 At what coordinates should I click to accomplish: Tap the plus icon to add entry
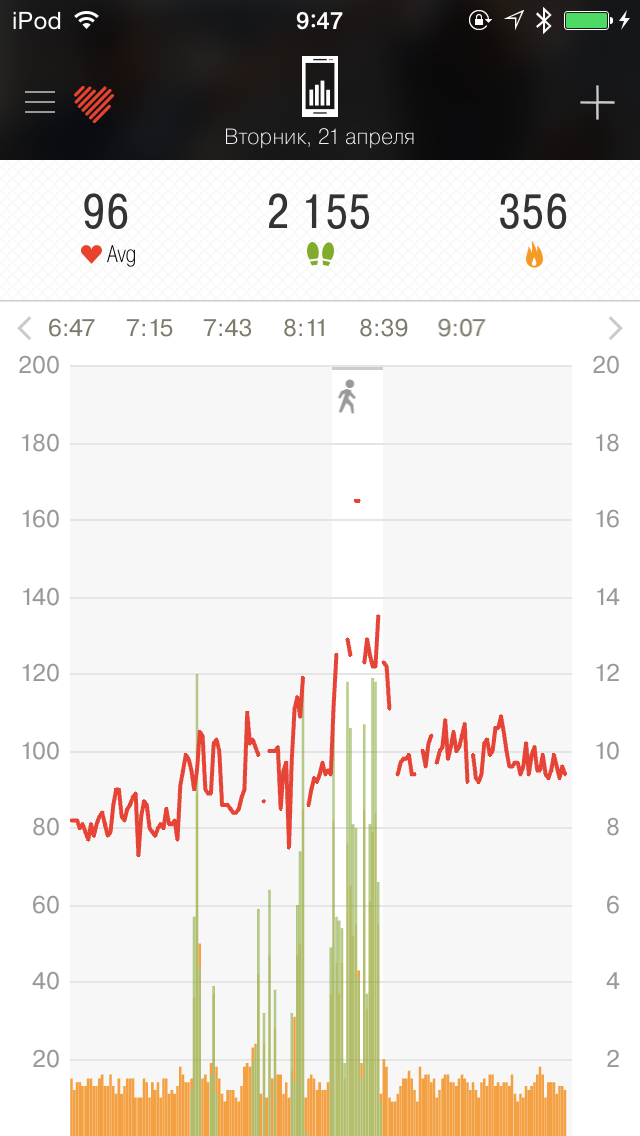point(597,103)
